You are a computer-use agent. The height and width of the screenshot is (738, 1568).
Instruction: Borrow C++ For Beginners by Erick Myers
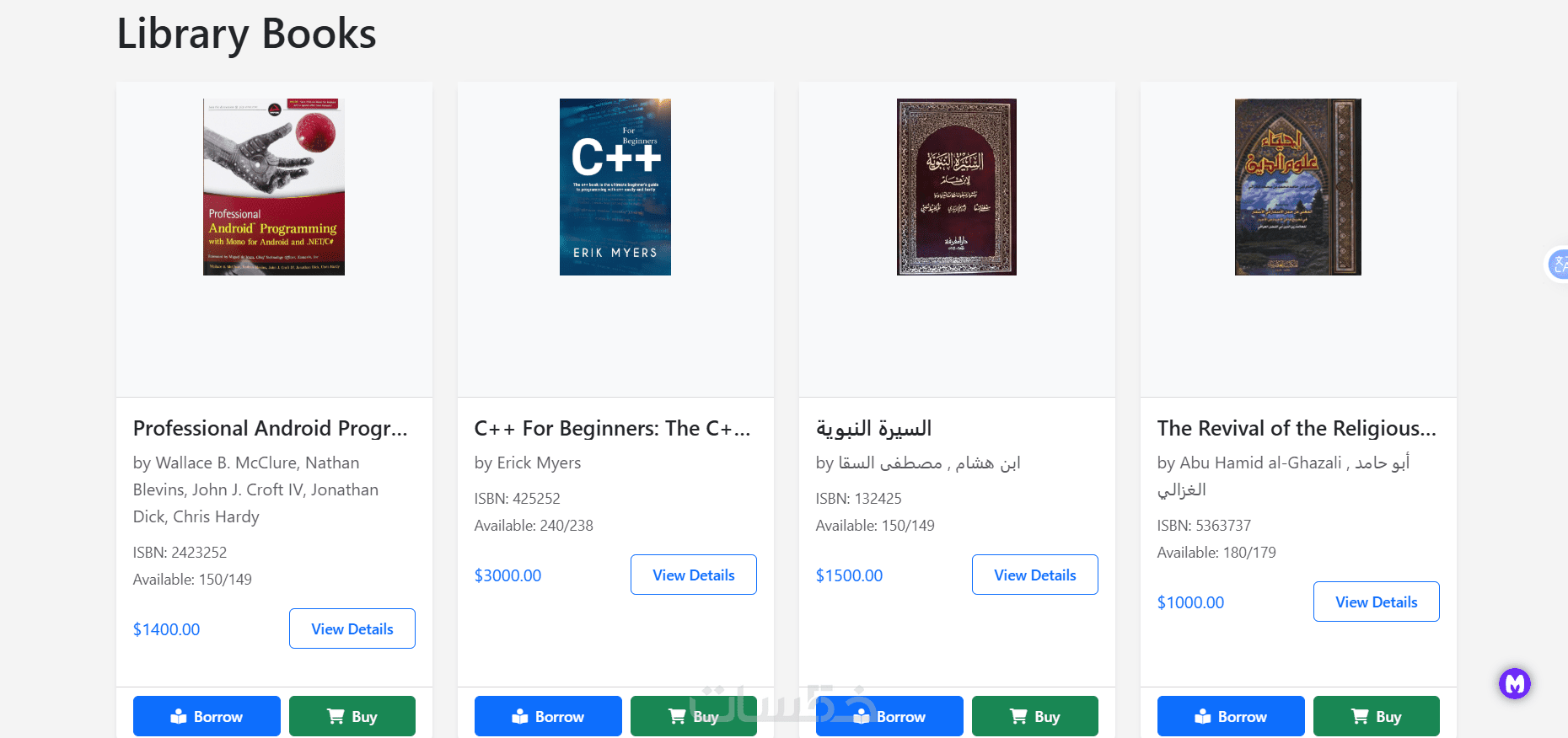point(548,716)
